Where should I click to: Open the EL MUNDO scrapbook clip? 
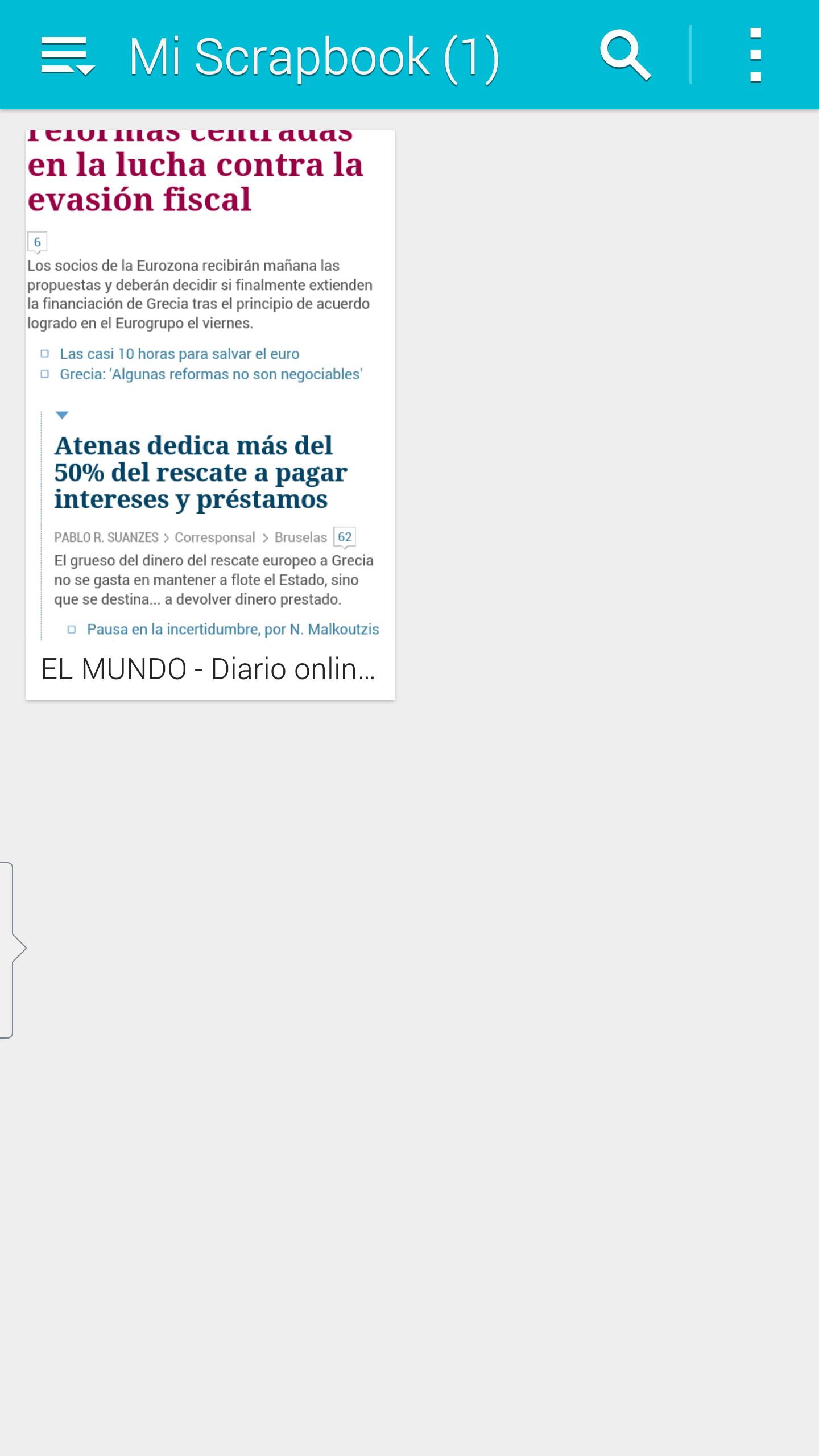(210, 415)
